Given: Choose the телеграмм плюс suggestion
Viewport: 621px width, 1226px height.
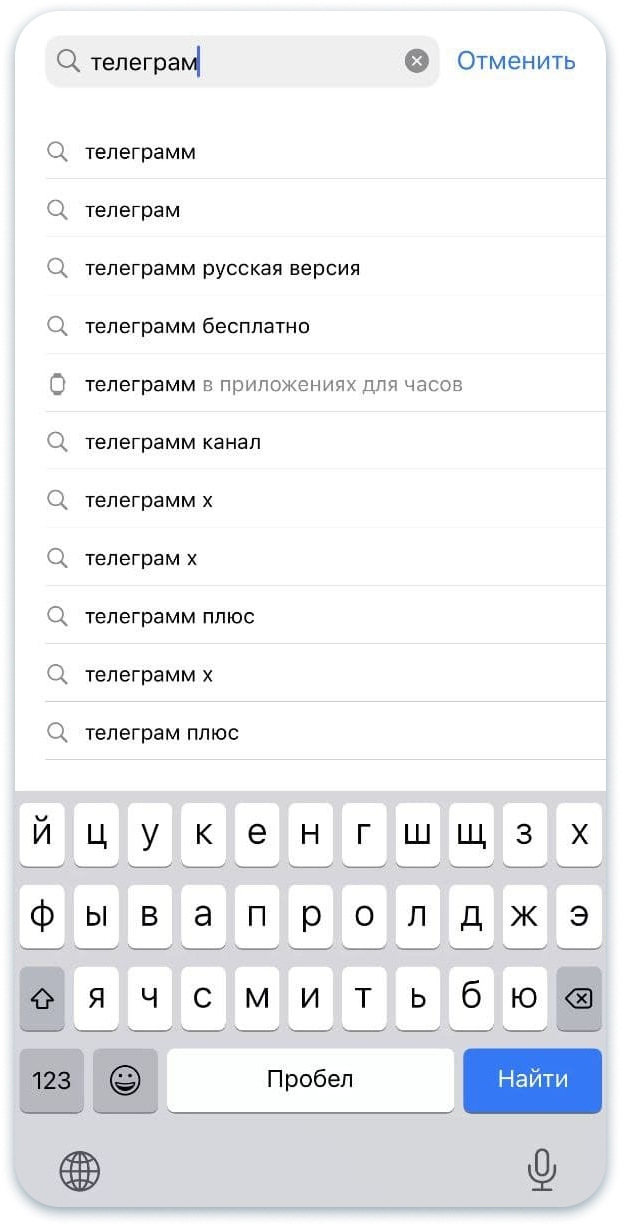Looking at the screenshot, I should (170, 616).
